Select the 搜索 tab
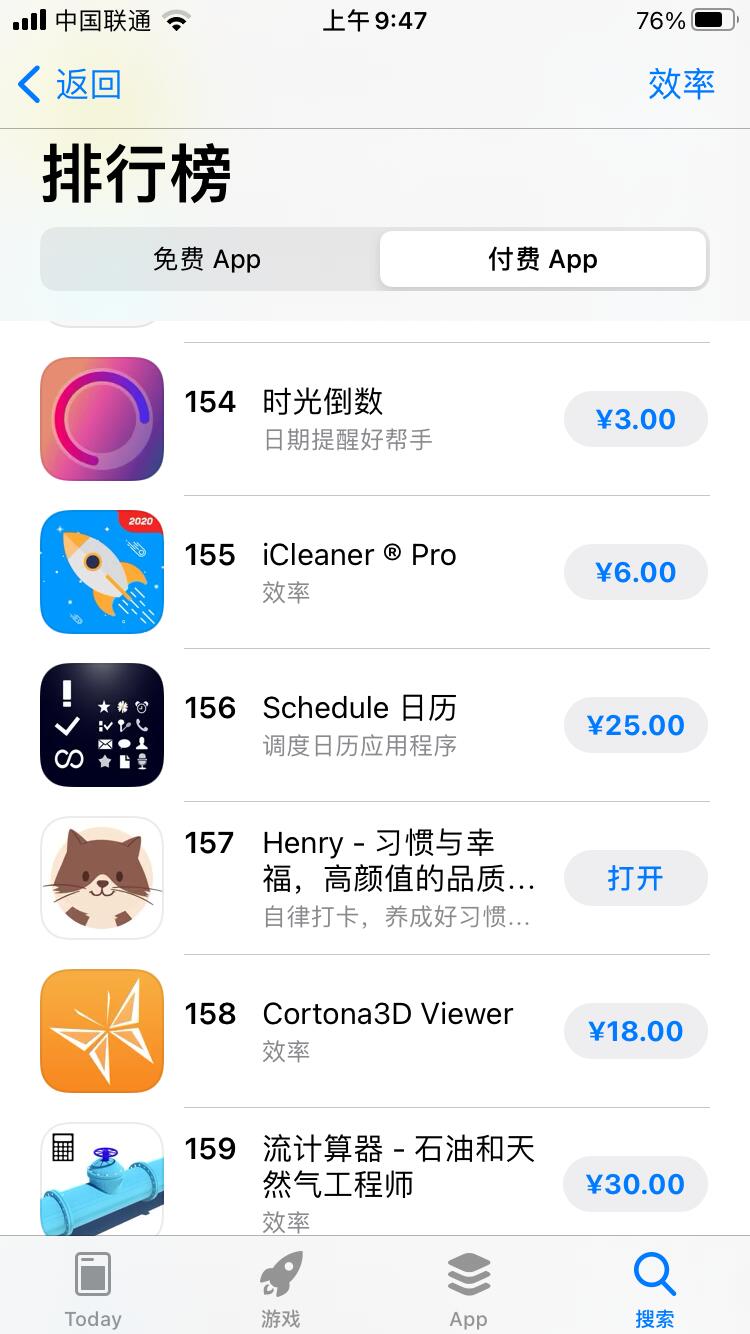 tap(655, 1288)
